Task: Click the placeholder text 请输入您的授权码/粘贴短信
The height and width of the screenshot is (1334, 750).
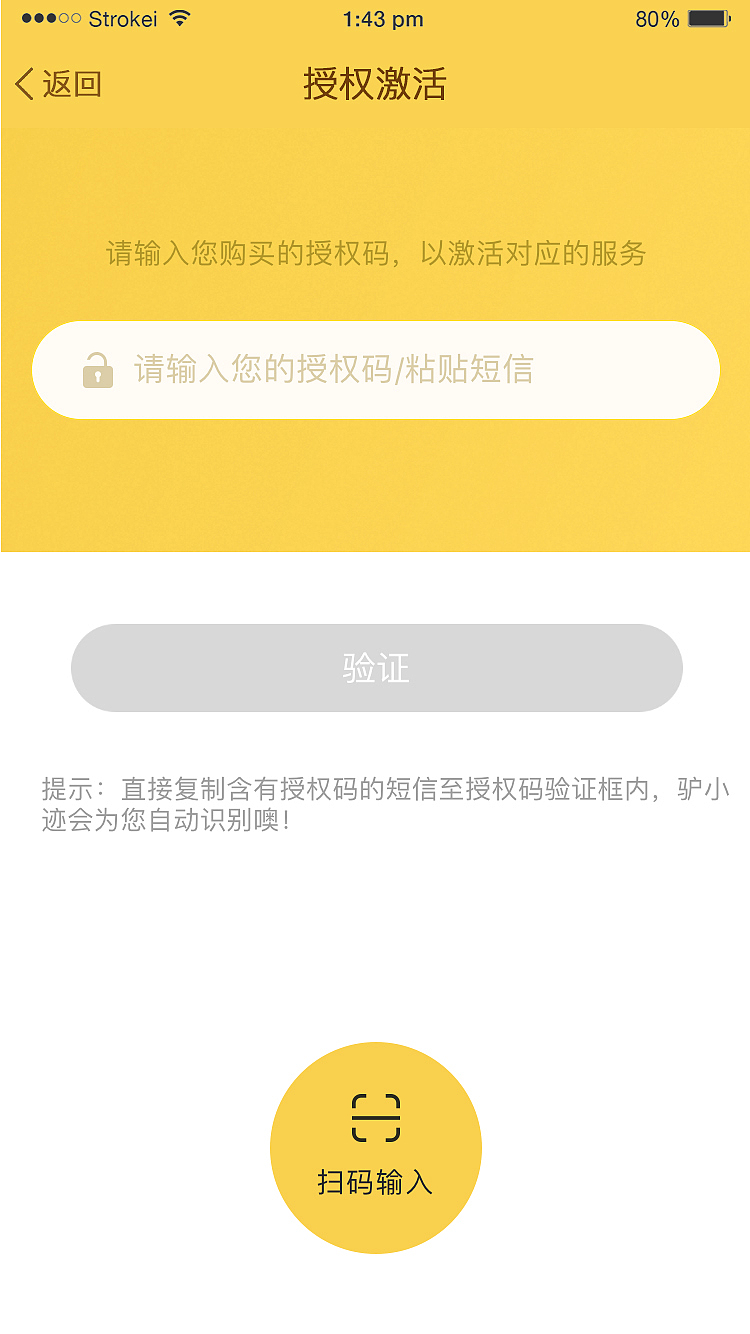Action: pyautogui.click(x=330, y=369)
